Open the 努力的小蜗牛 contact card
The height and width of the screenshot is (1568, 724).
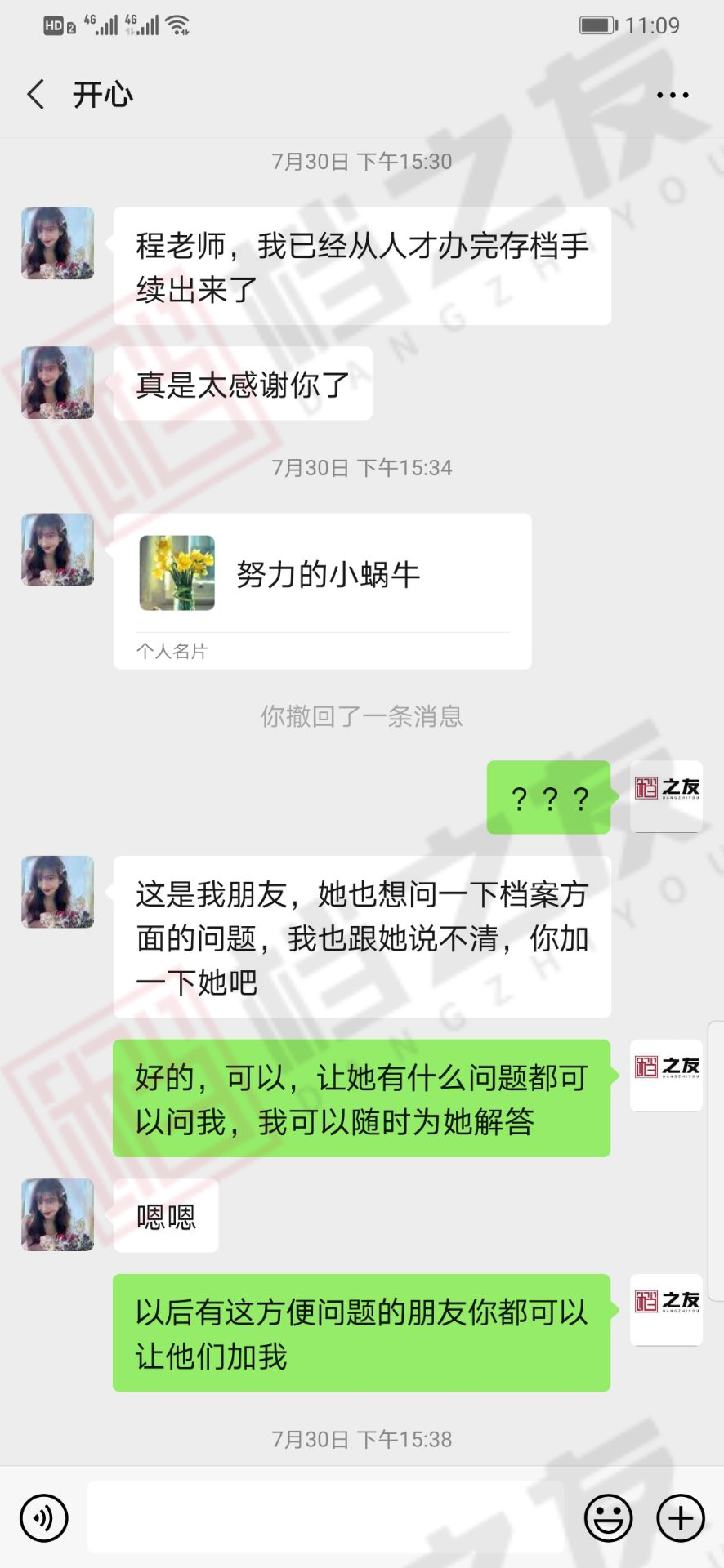point(322,590)
